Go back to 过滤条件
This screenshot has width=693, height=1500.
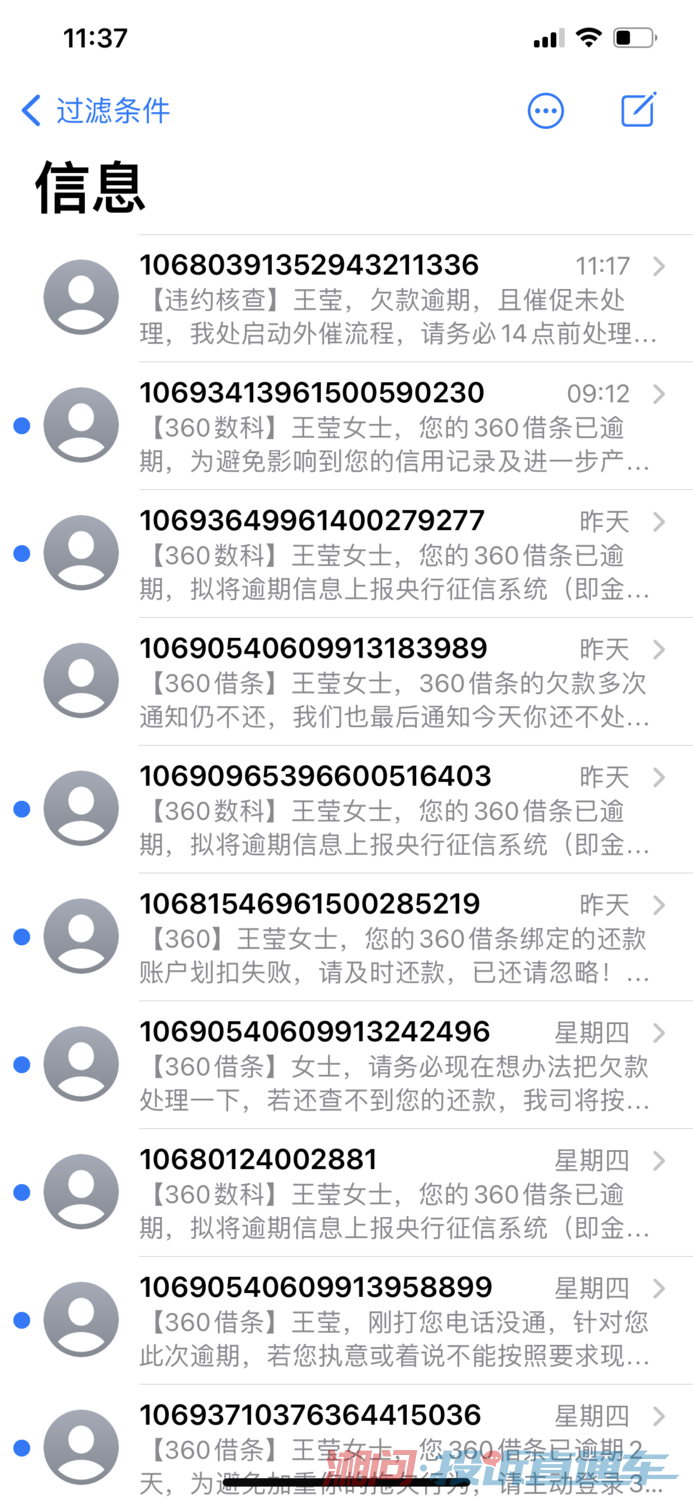(95, 110)
